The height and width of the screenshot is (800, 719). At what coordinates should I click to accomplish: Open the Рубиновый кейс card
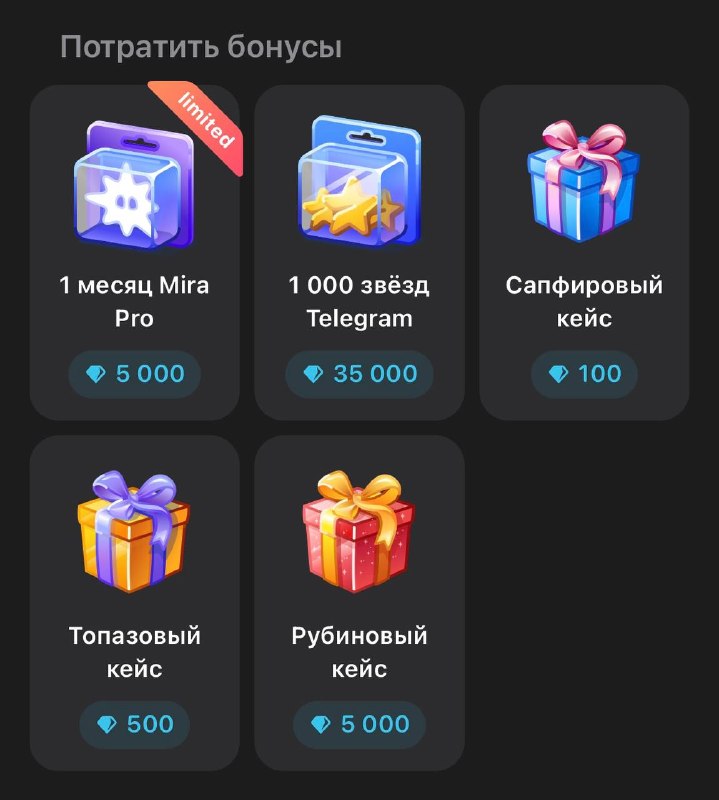coord(359,603)
